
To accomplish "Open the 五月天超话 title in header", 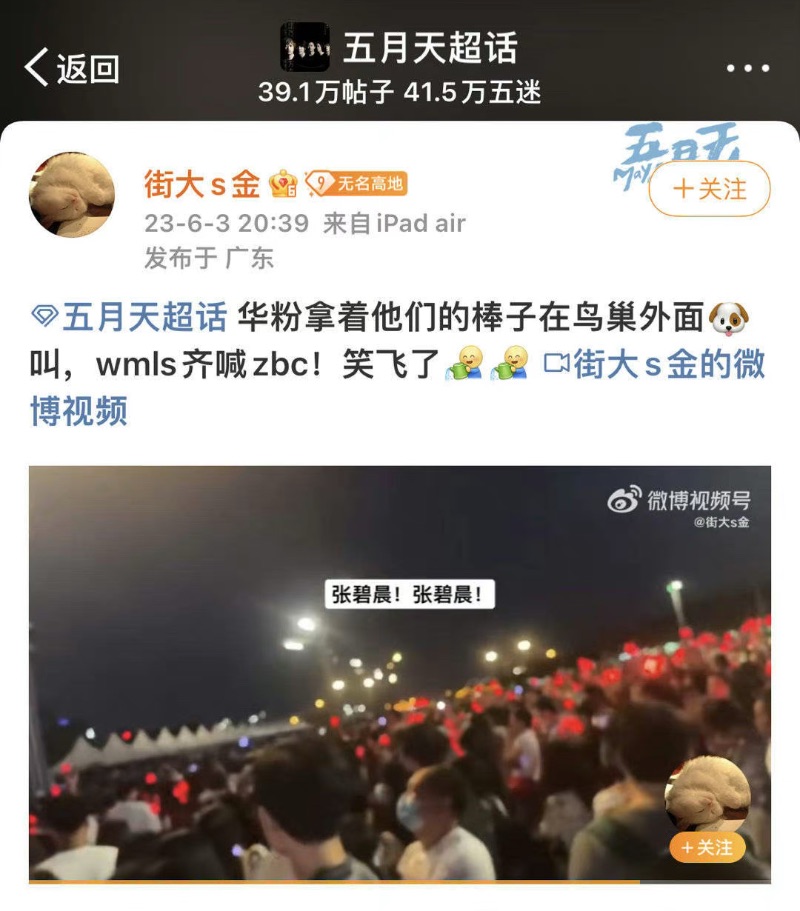I will tap(430, 47).
